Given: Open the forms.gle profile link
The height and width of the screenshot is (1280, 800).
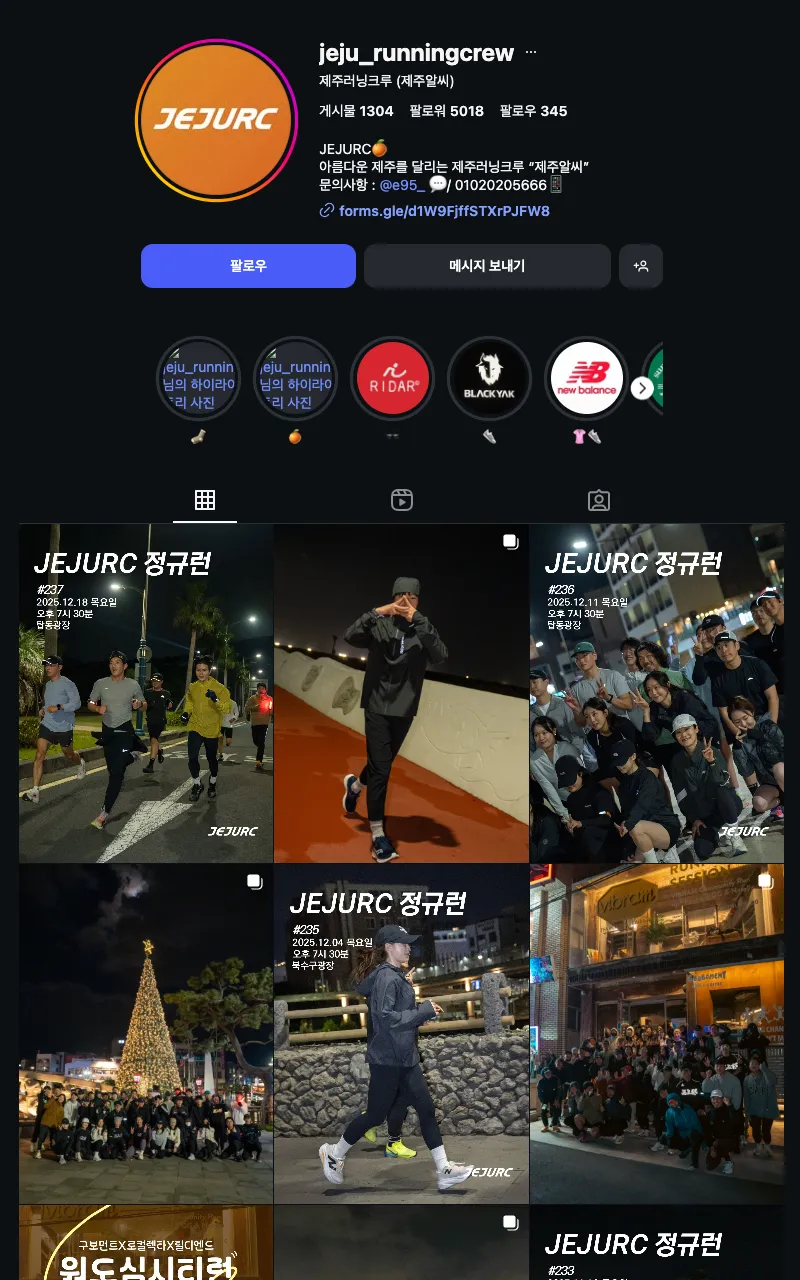Looking at the screenshot, I should 443,211.
